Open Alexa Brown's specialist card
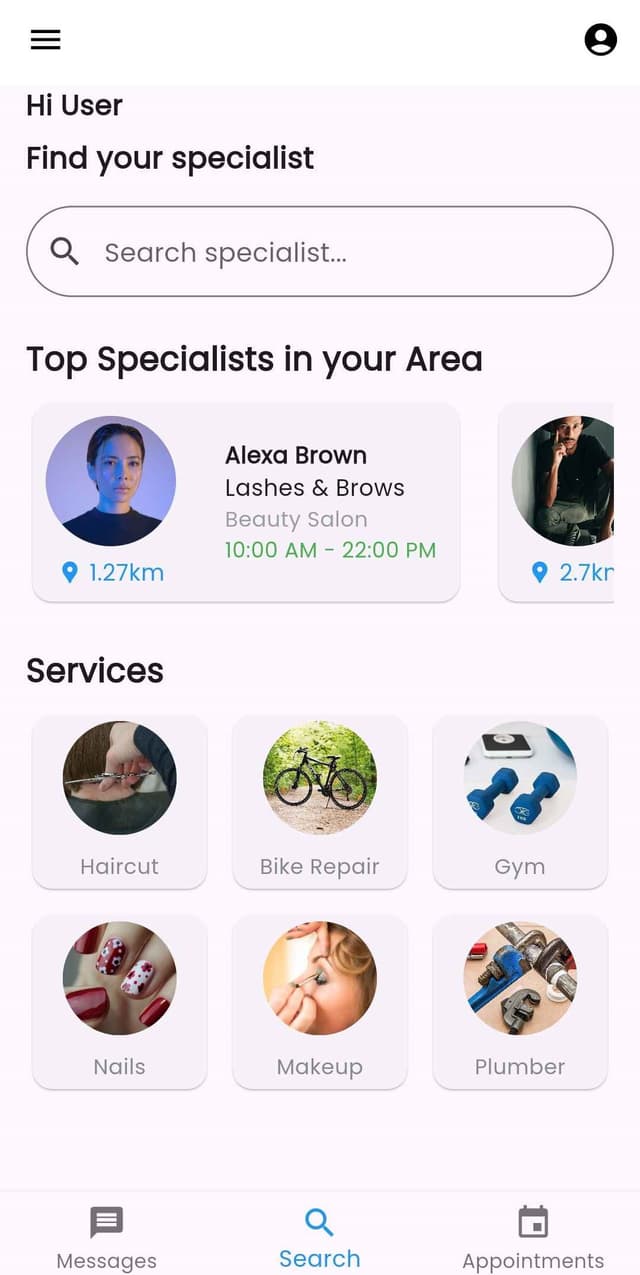This screenshot has height=1275, width=640. (246, 502)
